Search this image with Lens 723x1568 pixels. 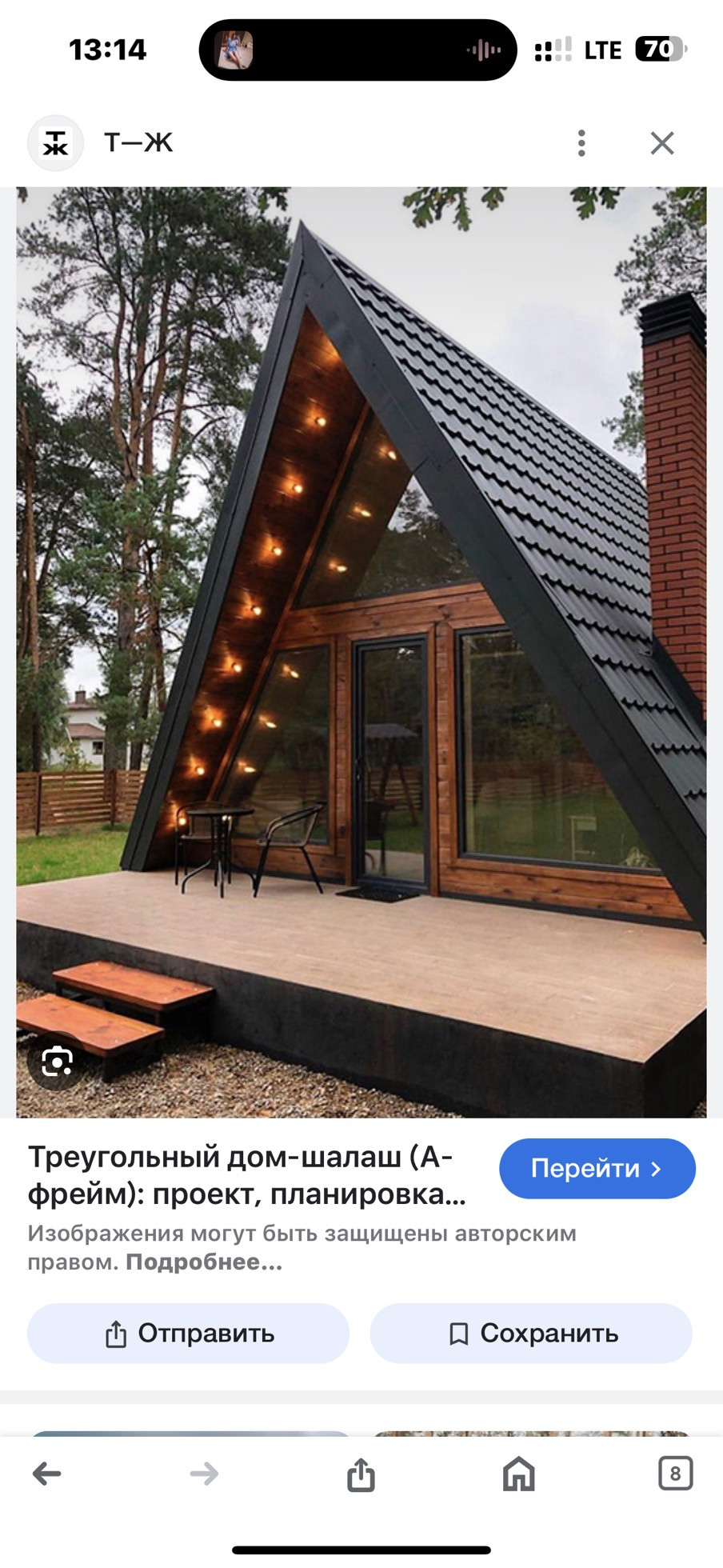tap(57, 1062)
